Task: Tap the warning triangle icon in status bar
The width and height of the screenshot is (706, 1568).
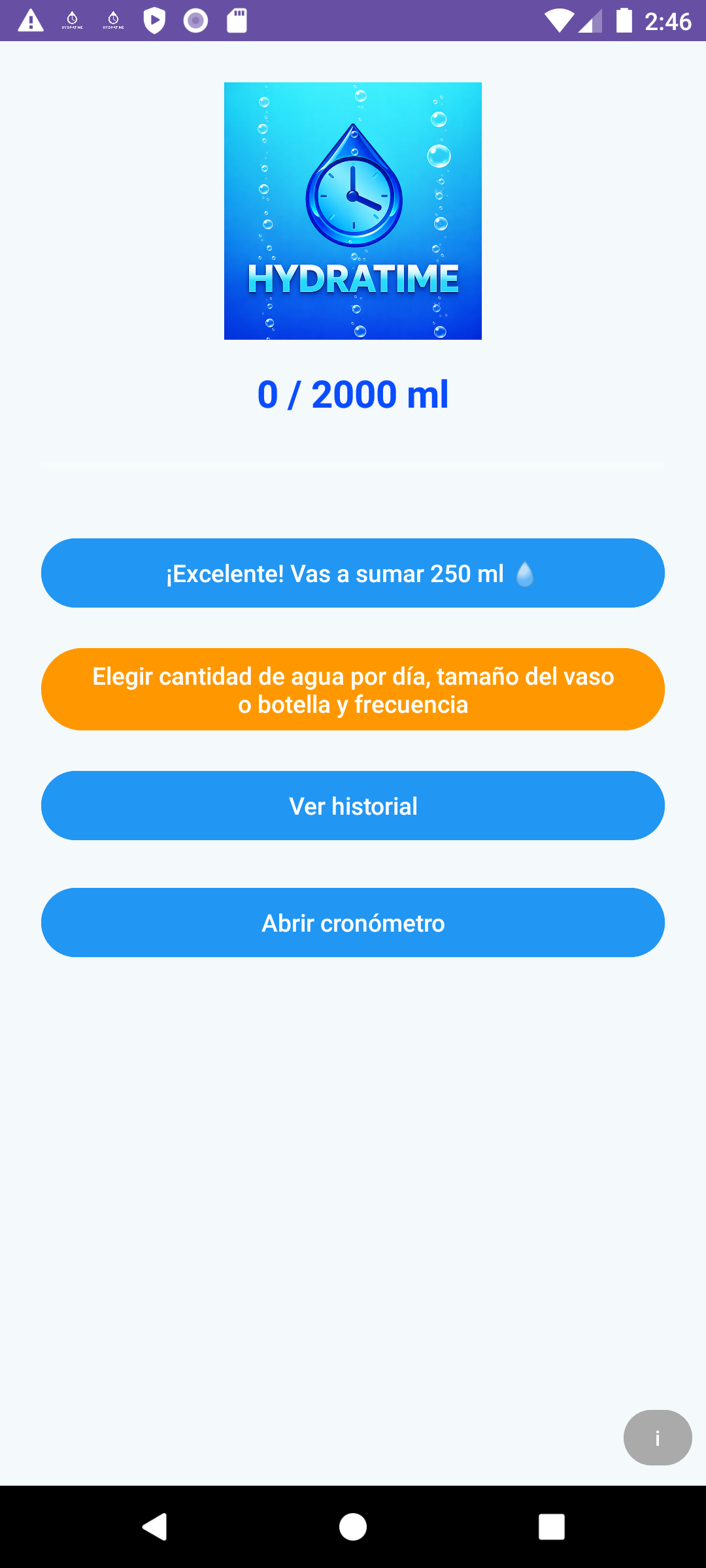Action: tap(30, 20)
